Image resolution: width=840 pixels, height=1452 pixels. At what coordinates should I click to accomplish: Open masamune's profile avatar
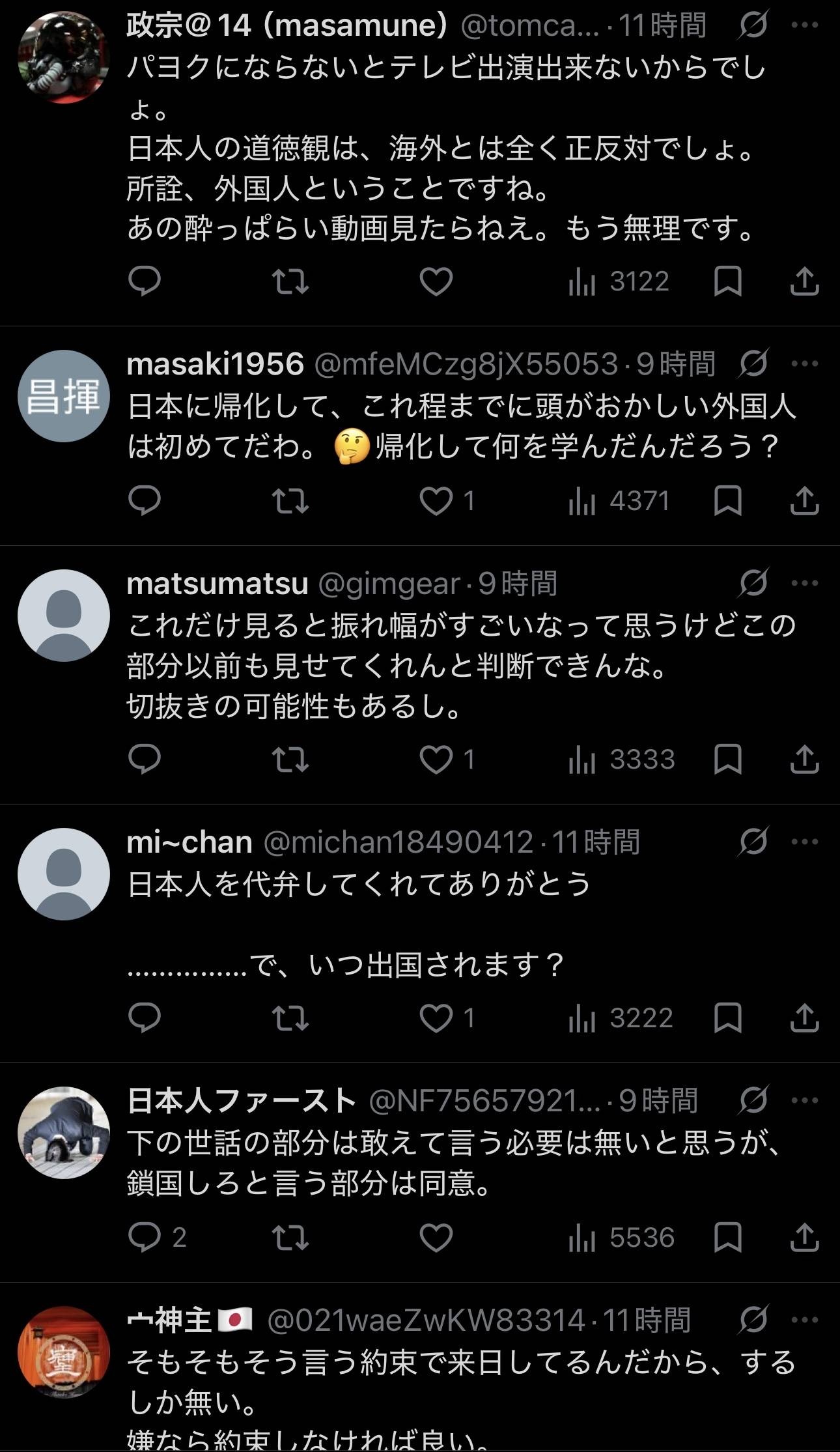63,57
